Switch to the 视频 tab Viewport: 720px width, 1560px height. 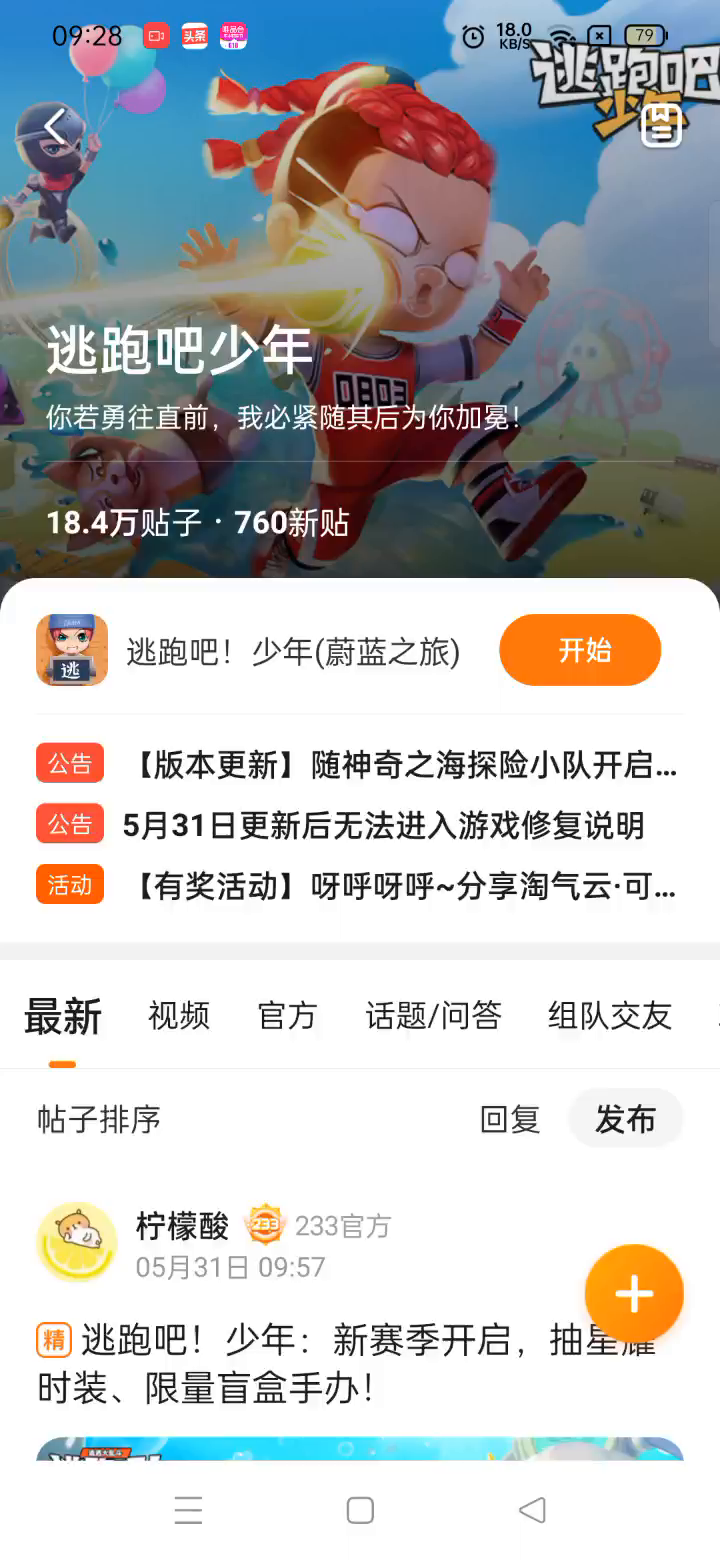click(179, 1016)
